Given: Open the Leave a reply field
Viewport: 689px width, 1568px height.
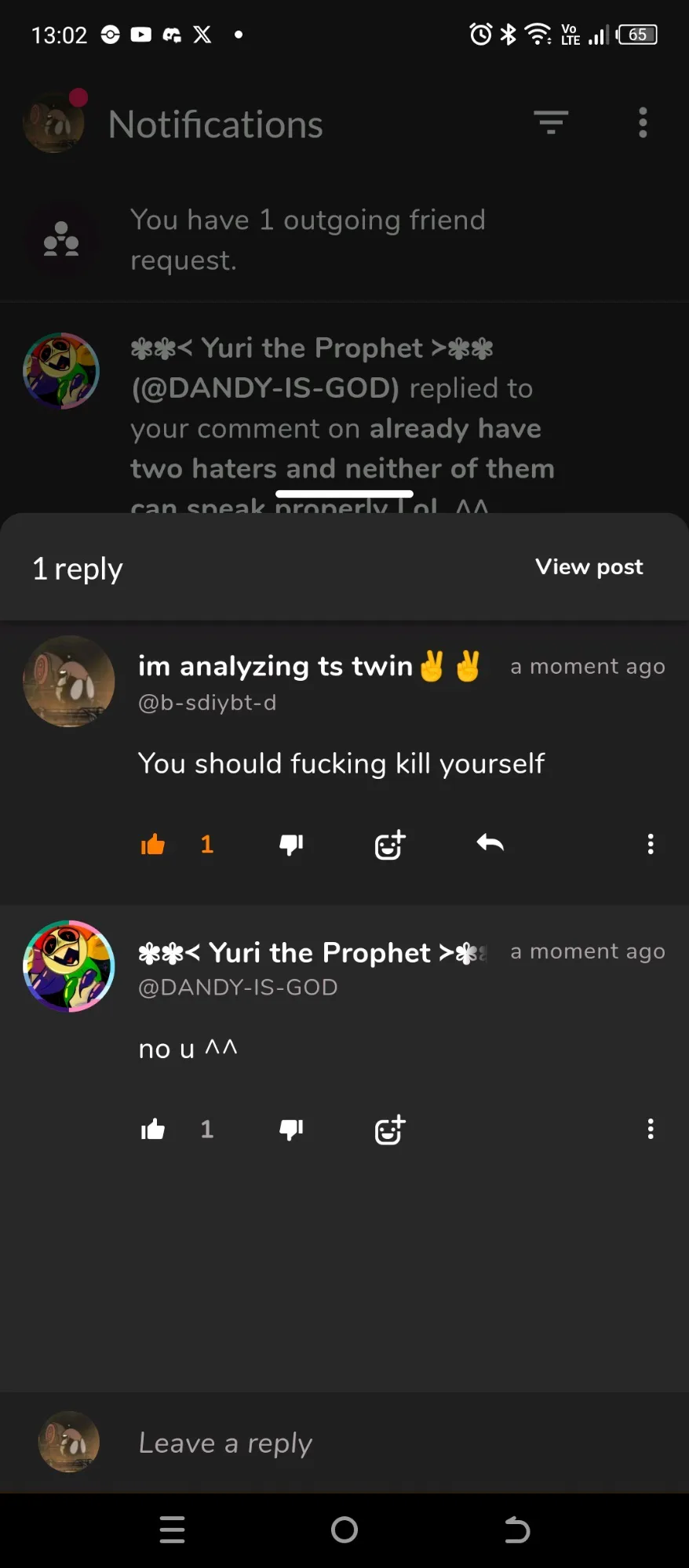Looking at the screenshot, I should [392, 1443].
